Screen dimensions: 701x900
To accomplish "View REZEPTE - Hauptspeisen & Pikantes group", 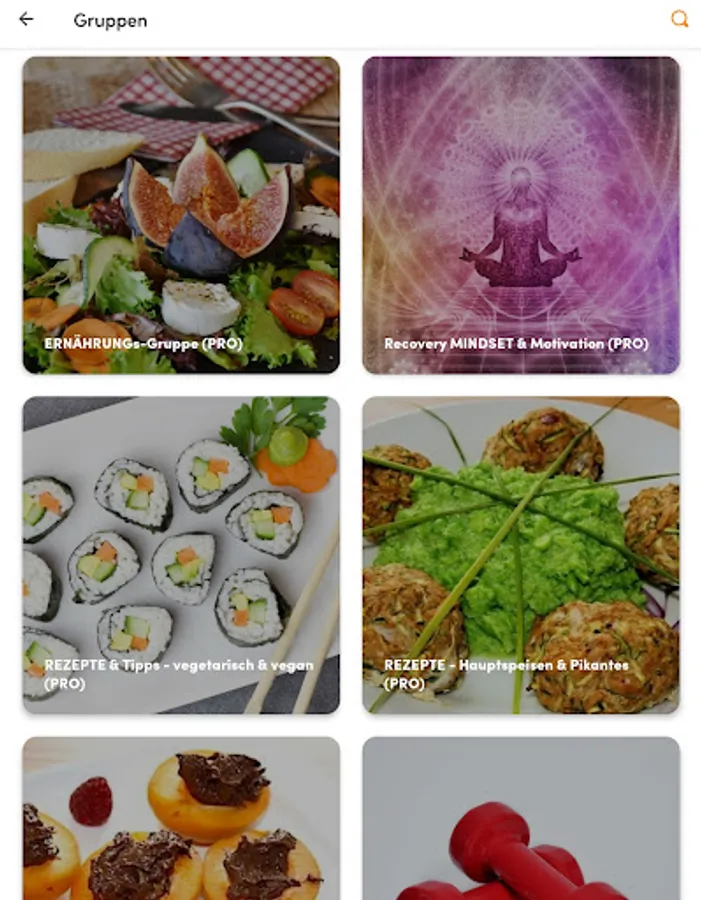I will [521, 555].
